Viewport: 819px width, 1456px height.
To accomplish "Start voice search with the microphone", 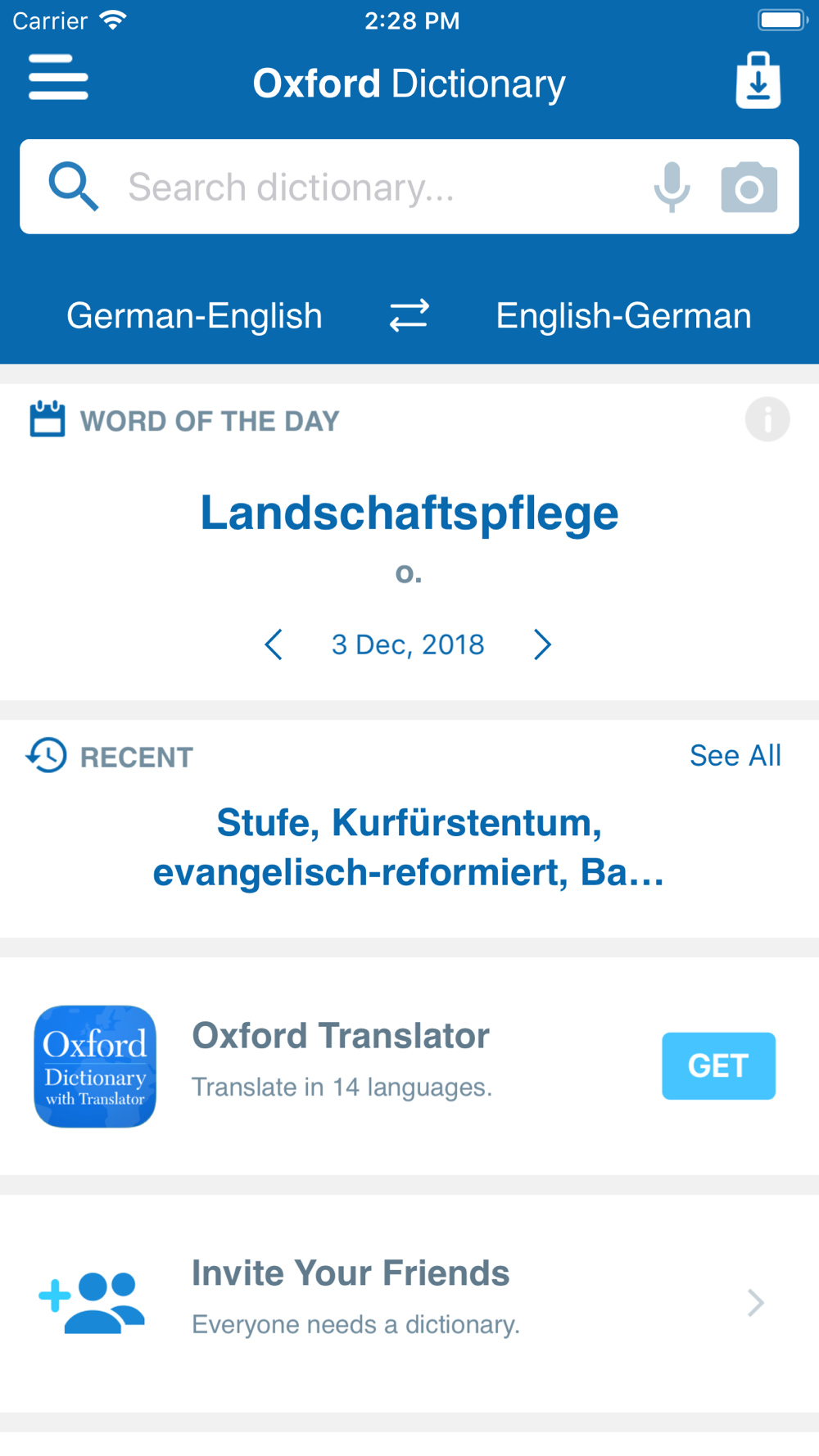I will [x=672, y=187].
